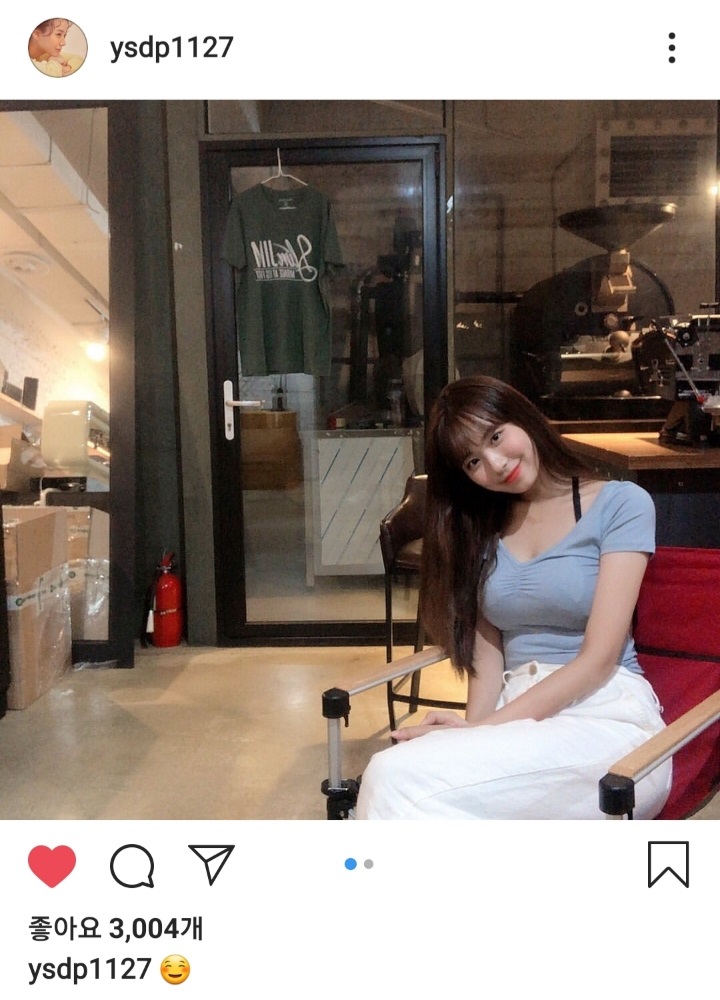Tap the ysdp1127 username in the caption
The width and height of the screenshot is (720, 1000).
(x=89, y=969)
